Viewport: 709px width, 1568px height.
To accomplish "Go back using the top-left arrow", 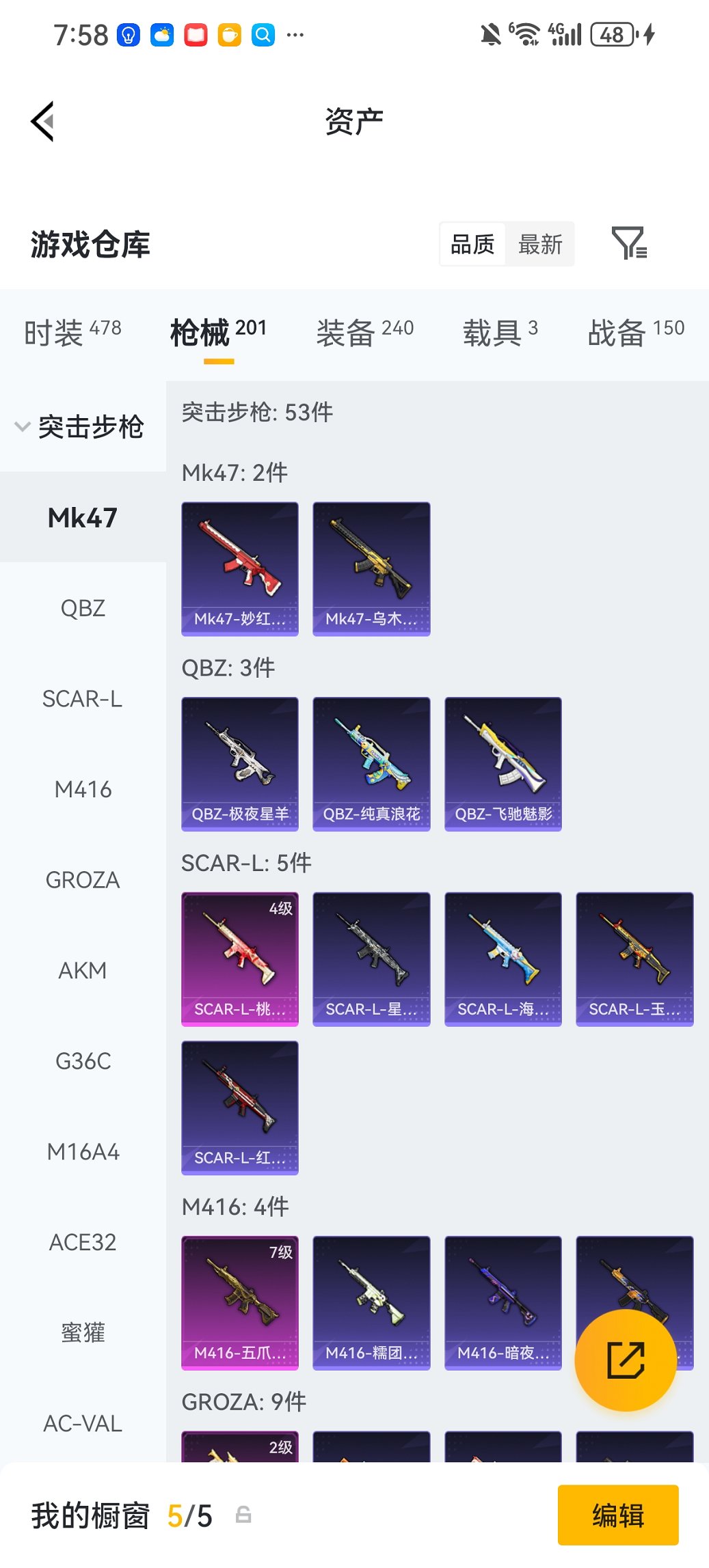I will coord(42,122).
